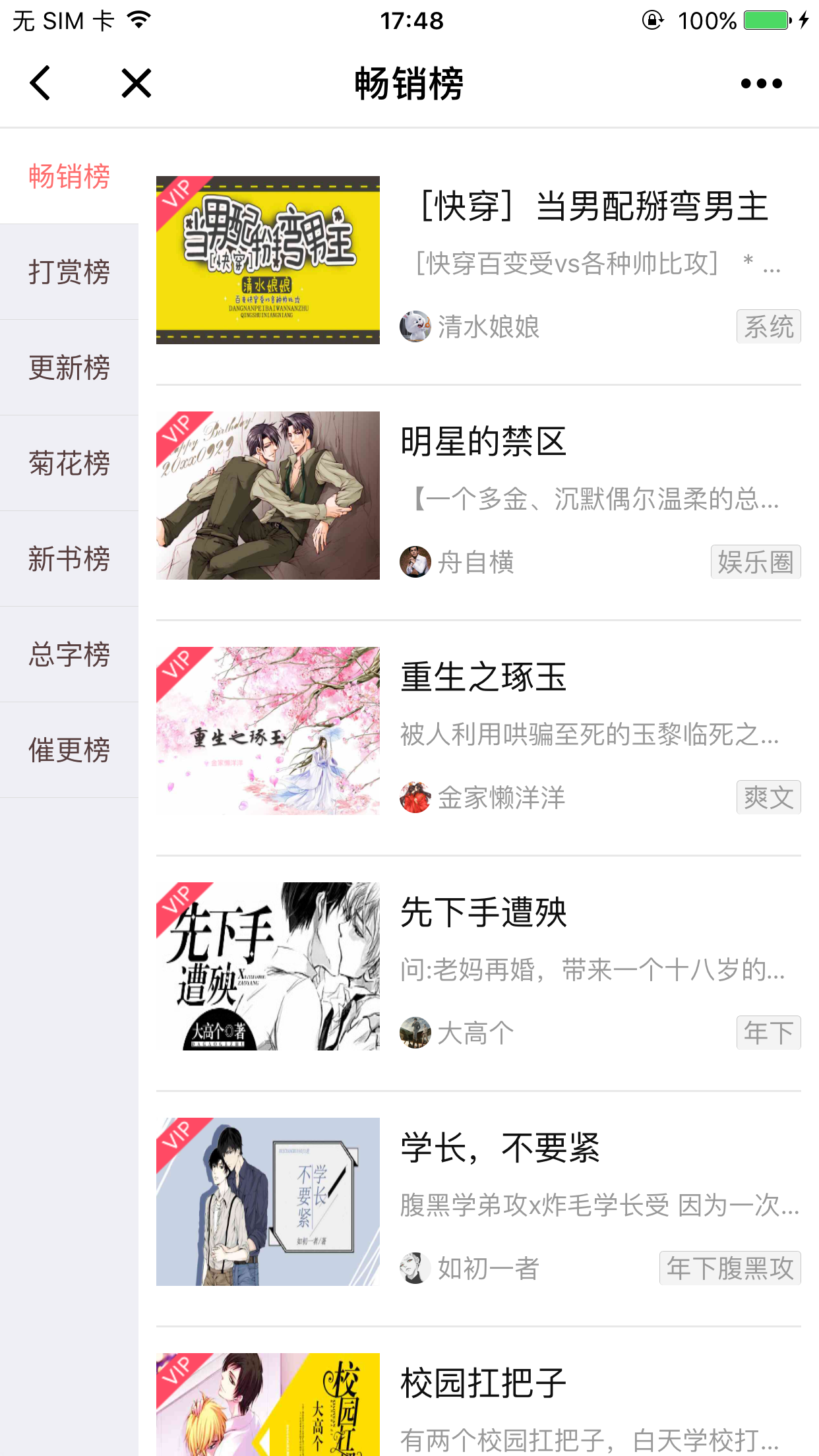This screenshot has height=1456, width=819.
Task: Tap the 爽文 genre tag
Action: (x=768, y=797)
